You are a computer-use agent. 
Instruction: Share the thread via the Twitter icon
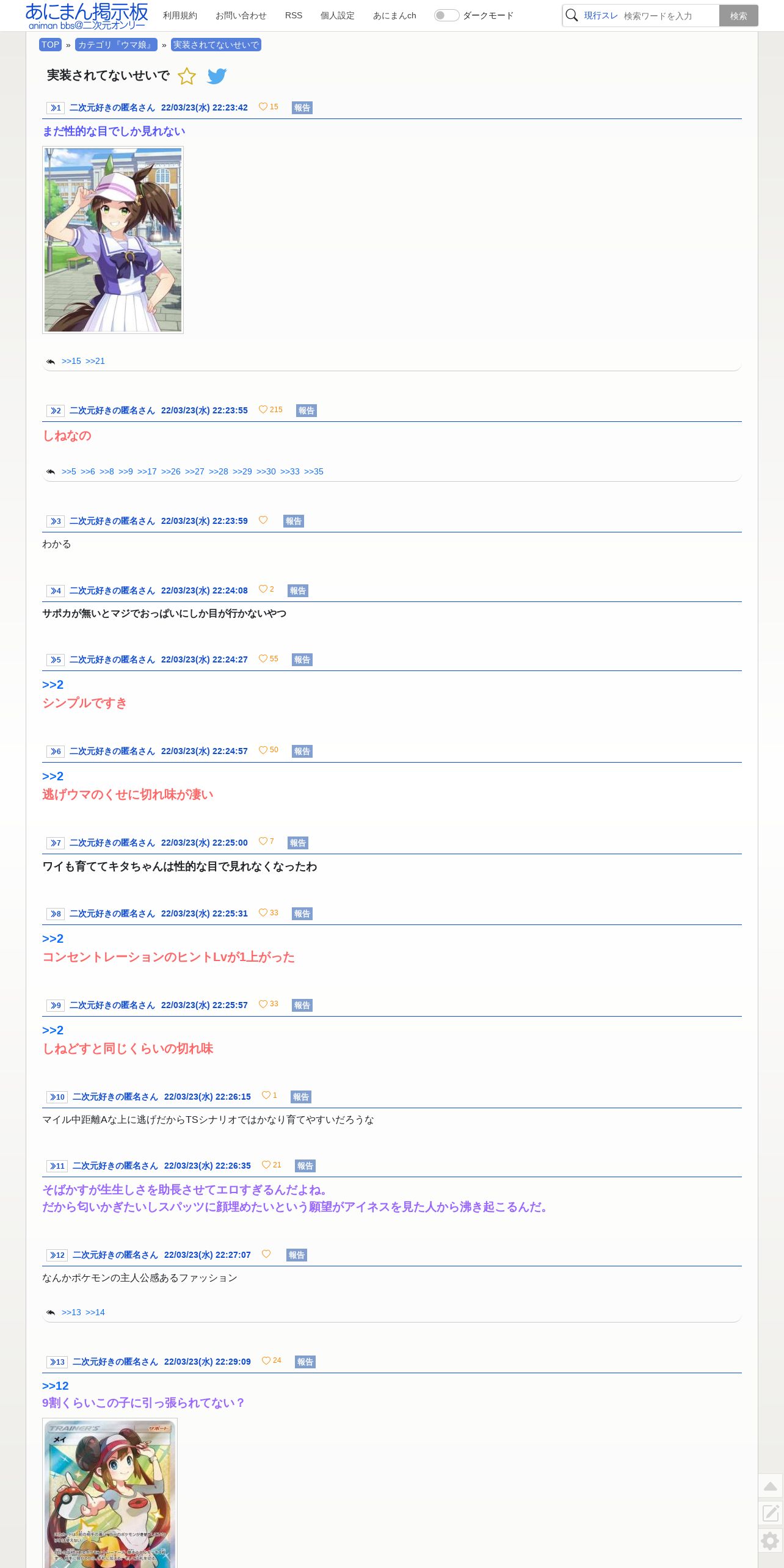coord(217,76)
